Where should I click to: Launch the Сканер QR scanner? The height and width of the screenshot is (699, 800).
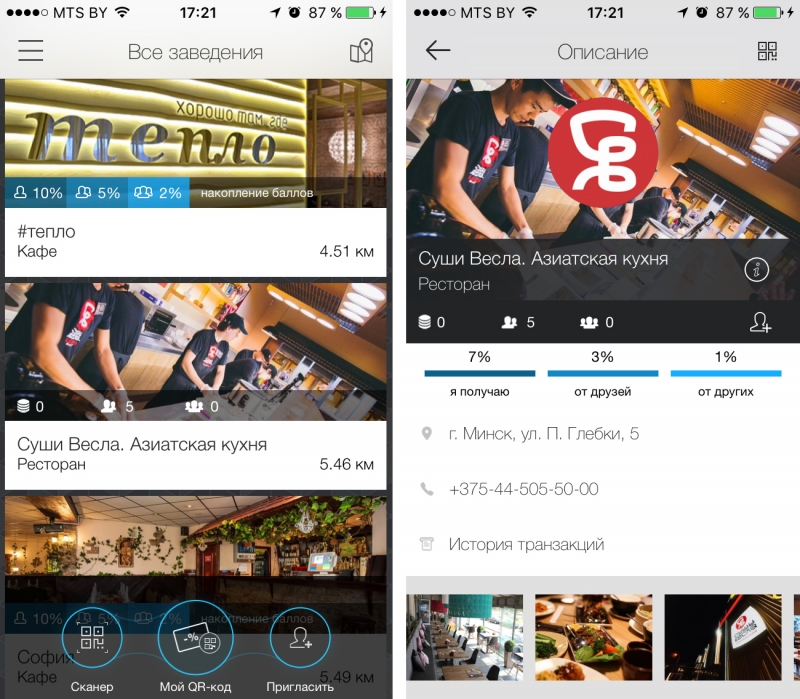[91, 645]
